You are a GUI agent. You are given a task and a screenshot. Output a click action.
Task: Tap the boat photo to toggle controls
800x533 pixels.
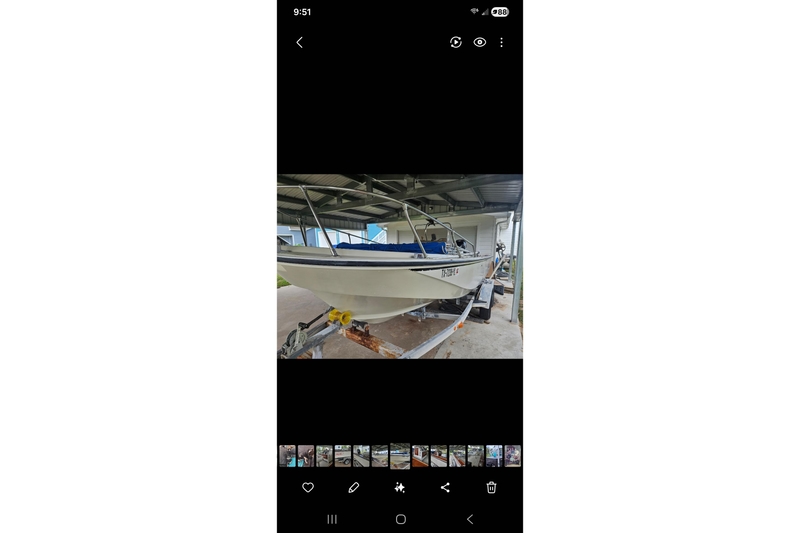click(400, 267)
